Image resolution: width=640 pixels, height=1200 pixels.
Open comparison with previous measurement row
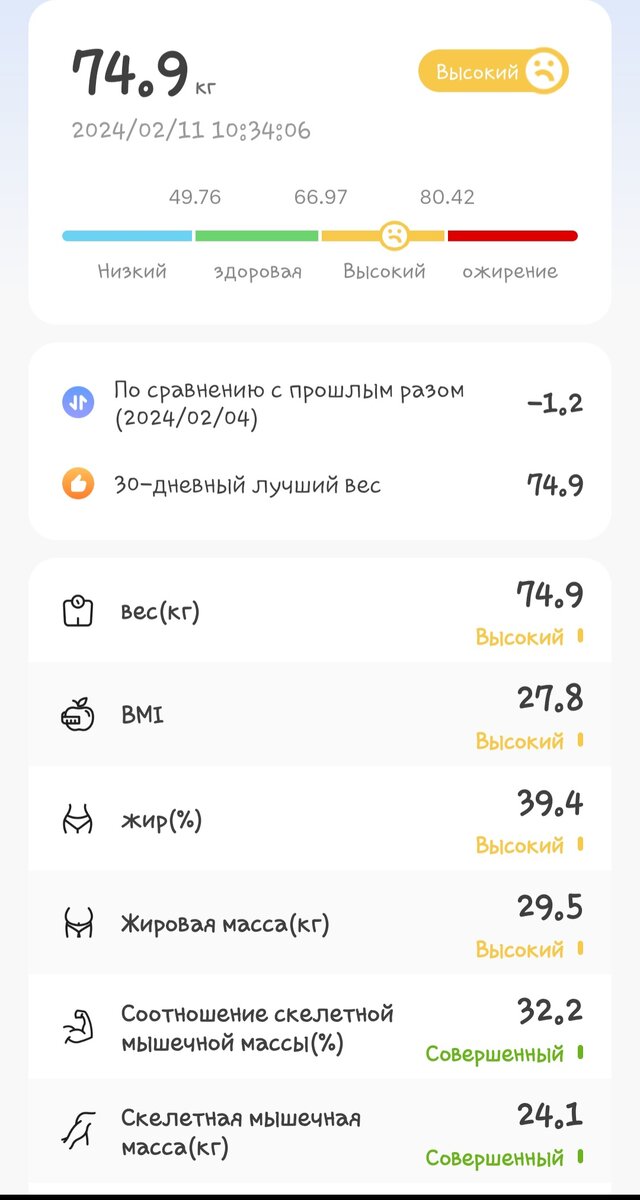pos(320,404)
